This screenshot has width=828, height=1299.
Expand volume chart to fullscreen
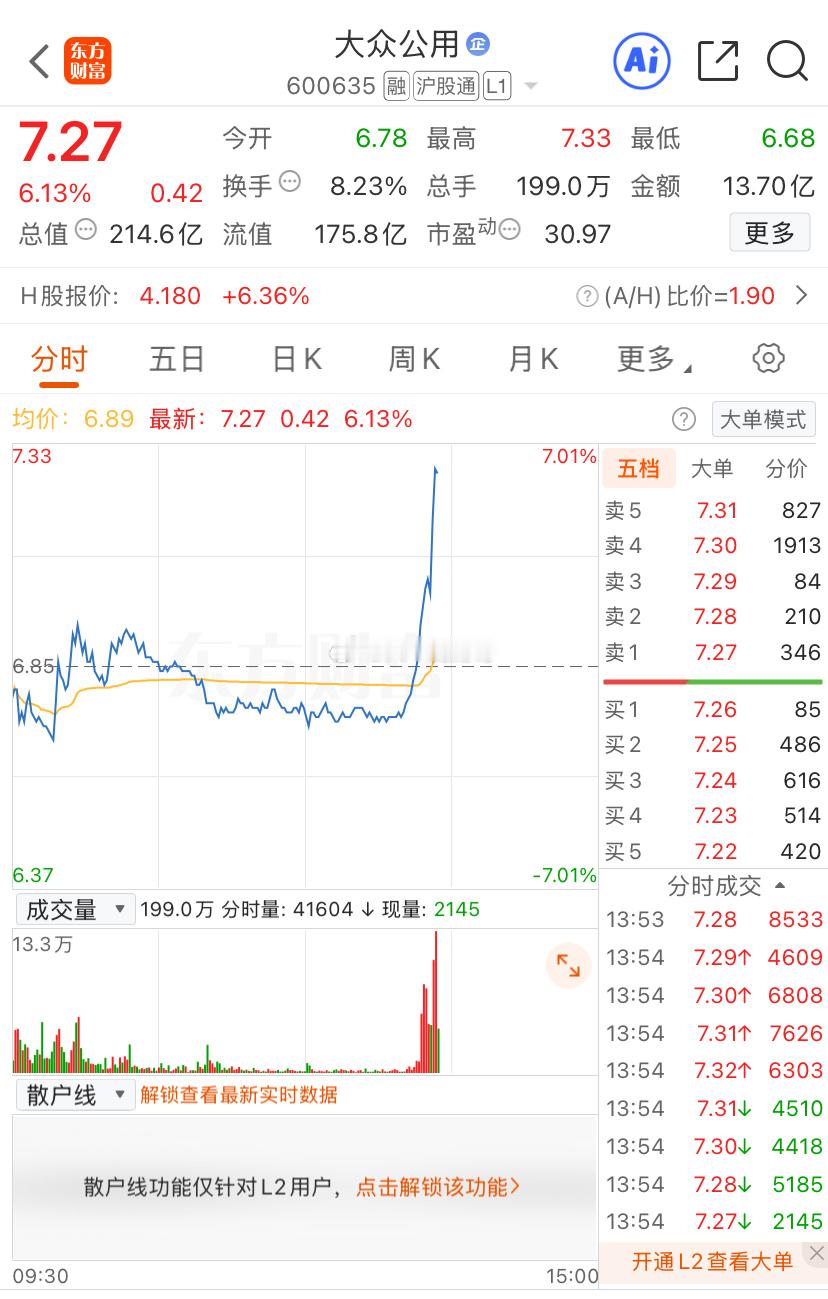pyautogui.click(x=568, y=966)
